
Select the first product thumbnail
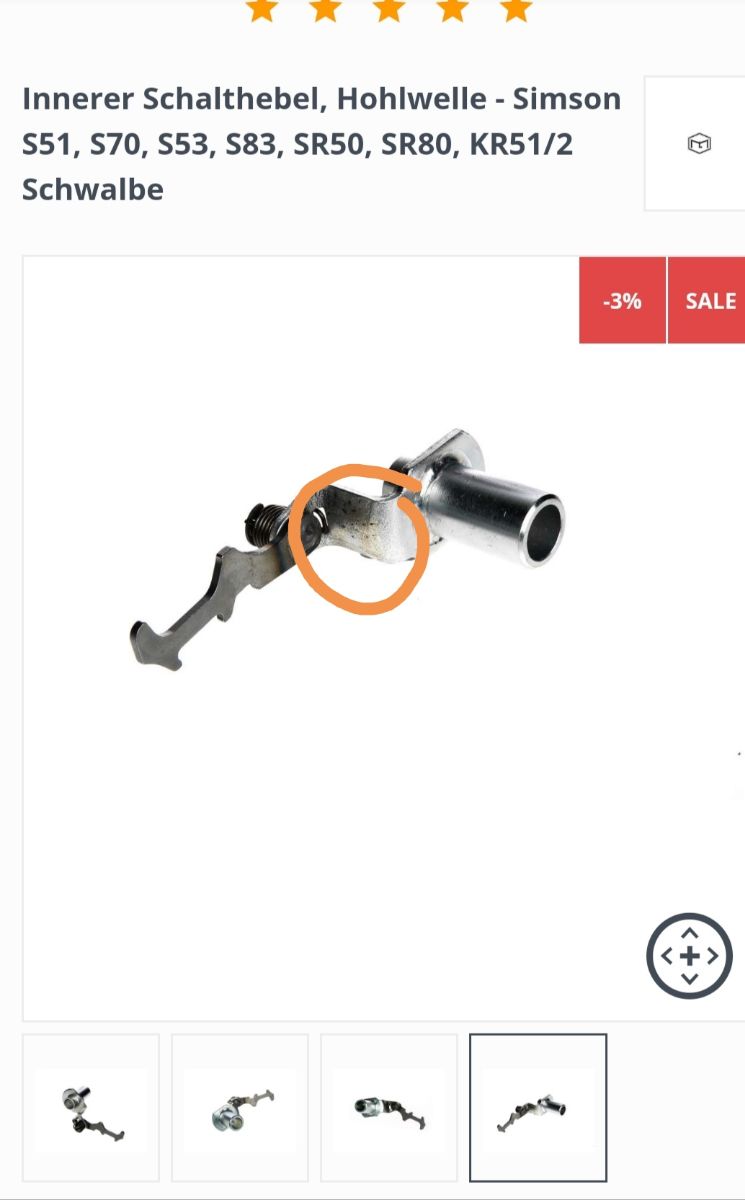point(91,1108)
